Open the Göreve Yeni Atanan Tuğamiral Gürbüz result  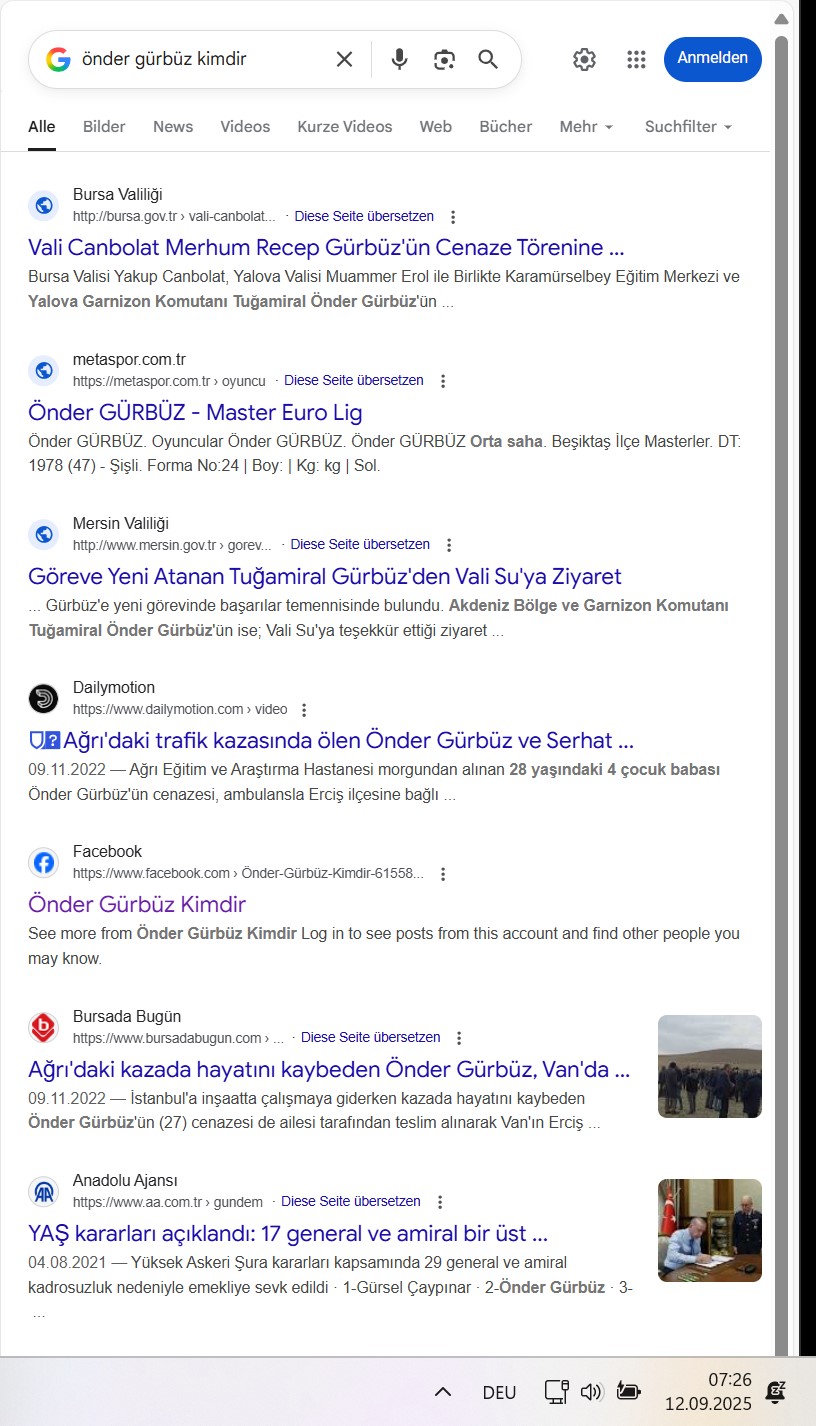[325, 576]
